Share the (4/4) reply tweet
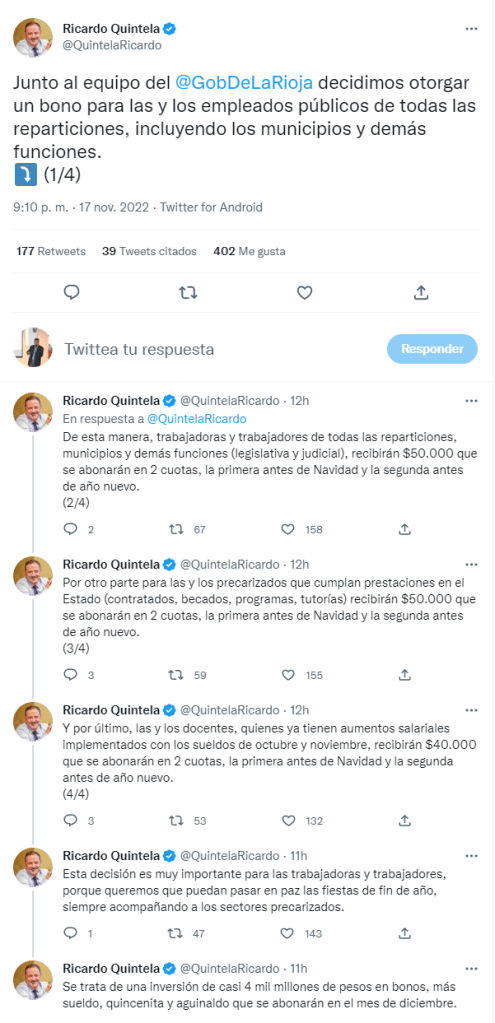Screen dimensions: 495x1023 coord(404,820)
